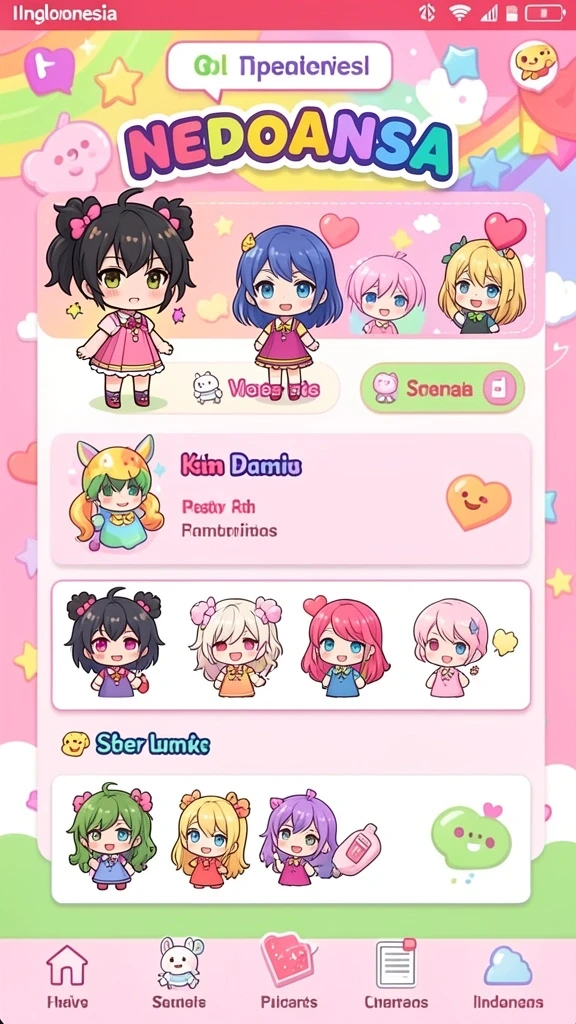Screen dimensions: 576x1024
Task: Choose the purple-haired character holding a pink phone
Action: (x=309, y=839)
